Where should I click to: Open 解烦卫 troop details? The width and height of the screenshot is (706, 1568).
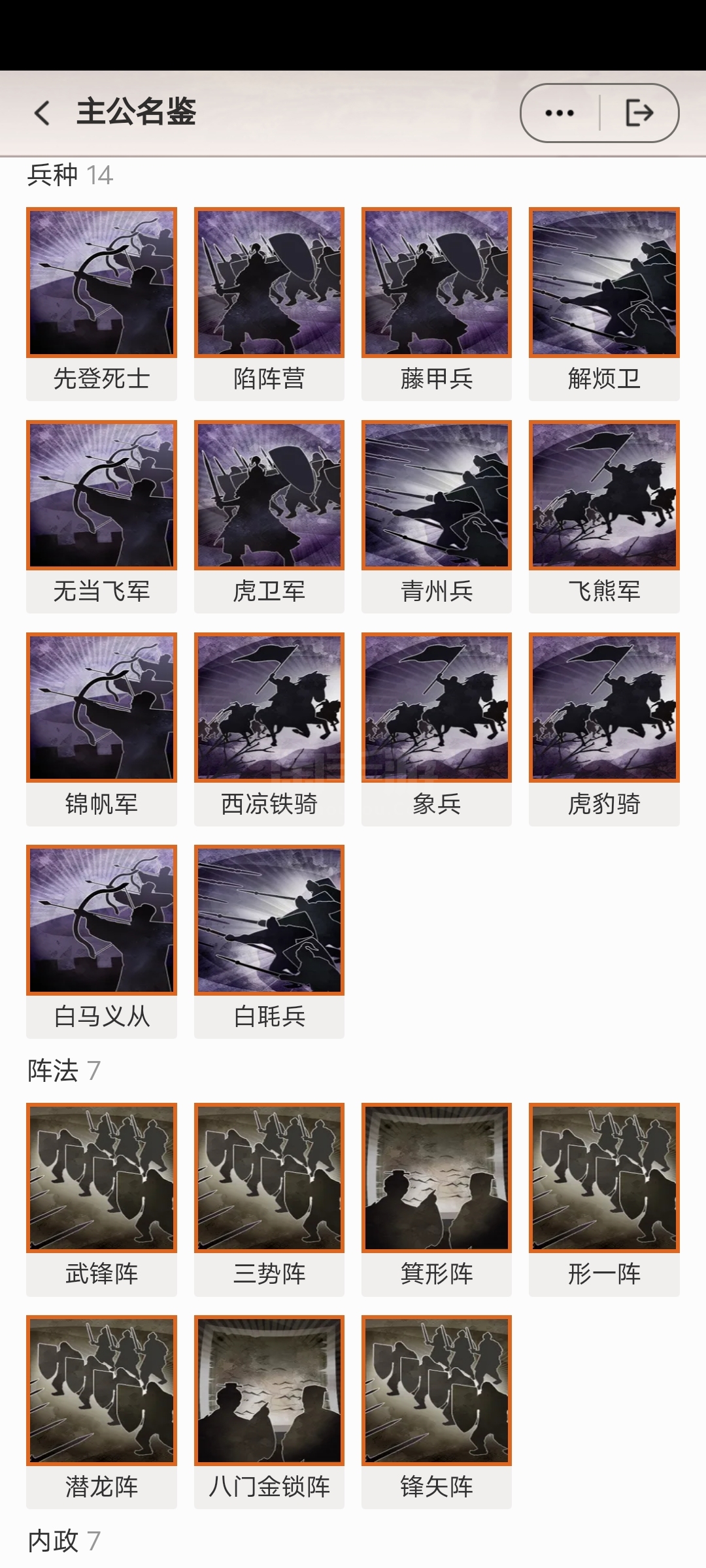click(604, 304)
